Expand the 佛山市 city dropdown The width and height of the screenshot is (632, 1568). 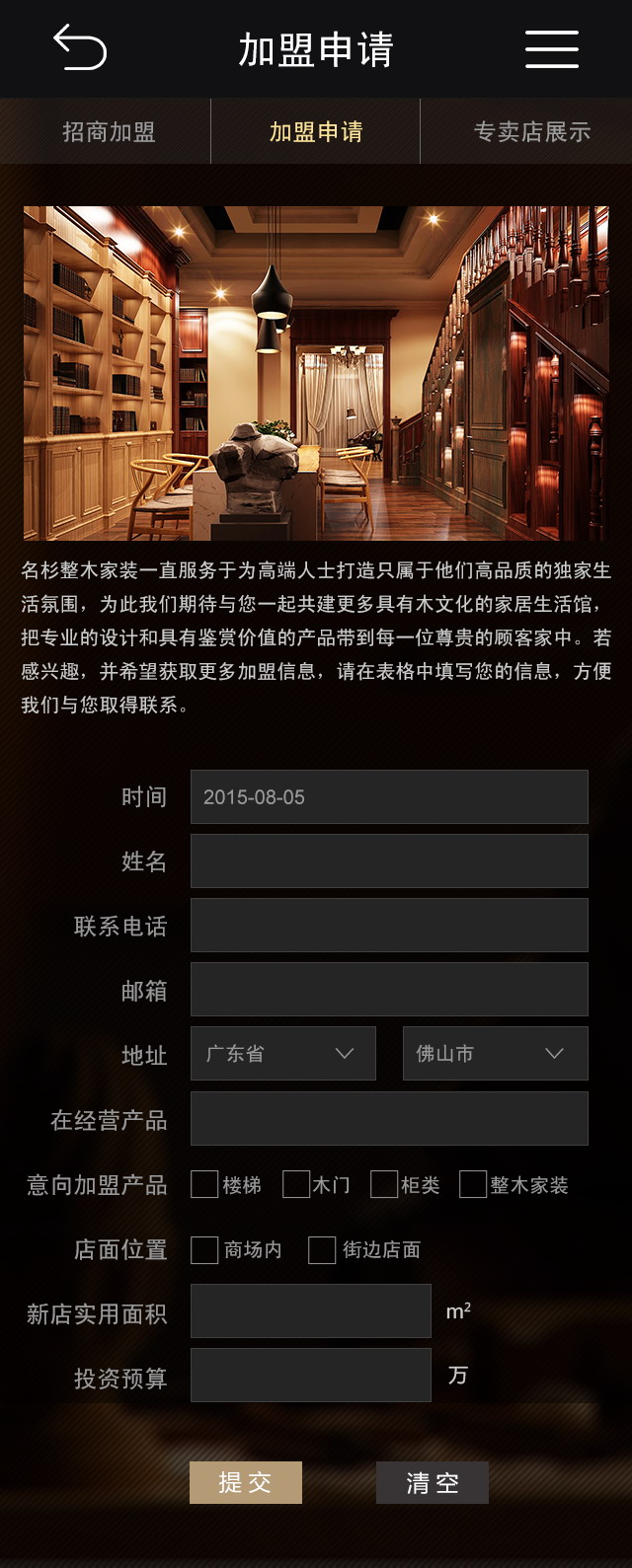[495, 1053]
